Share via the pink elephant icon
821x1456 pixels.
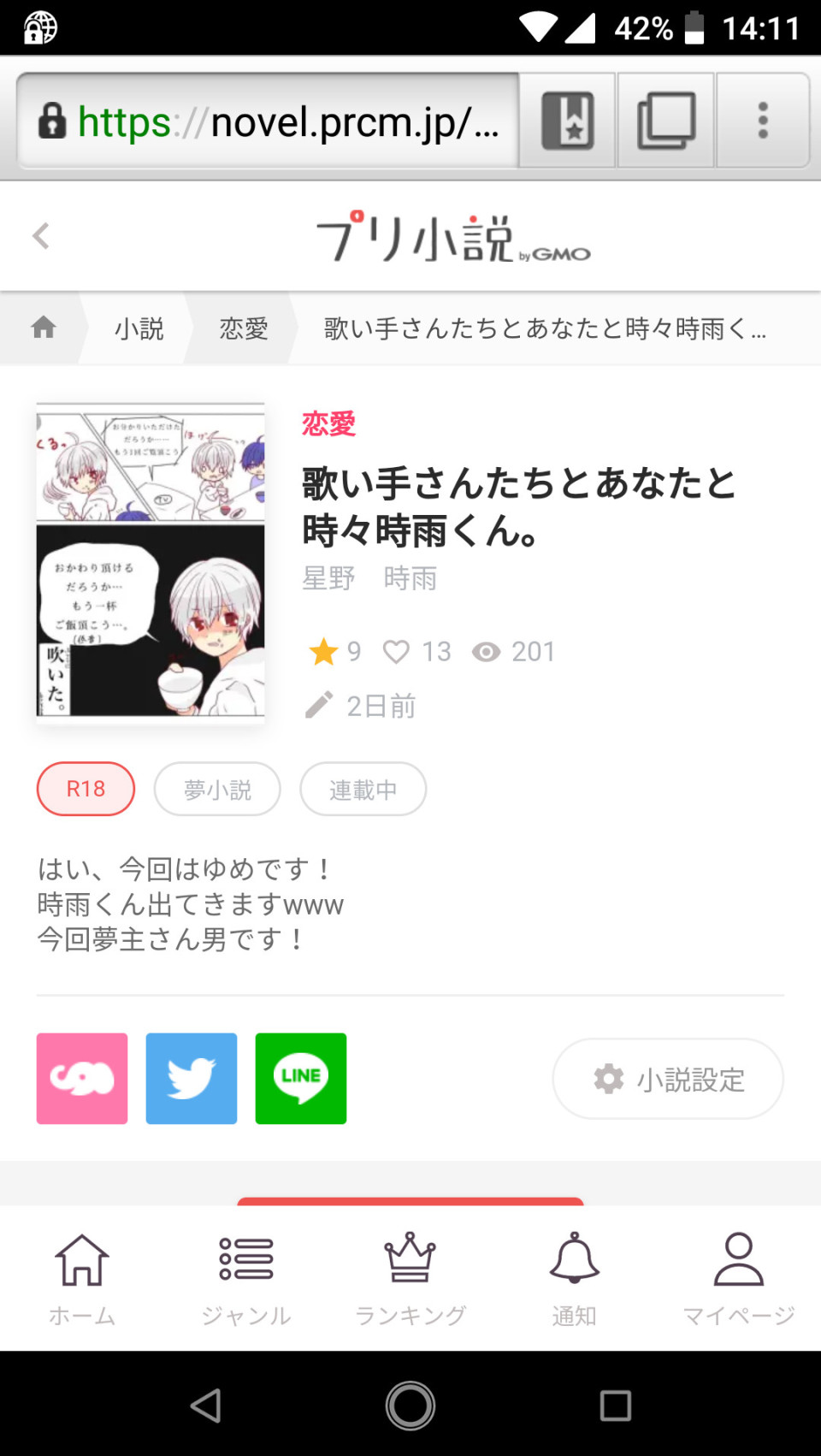tap(82, 1078)
